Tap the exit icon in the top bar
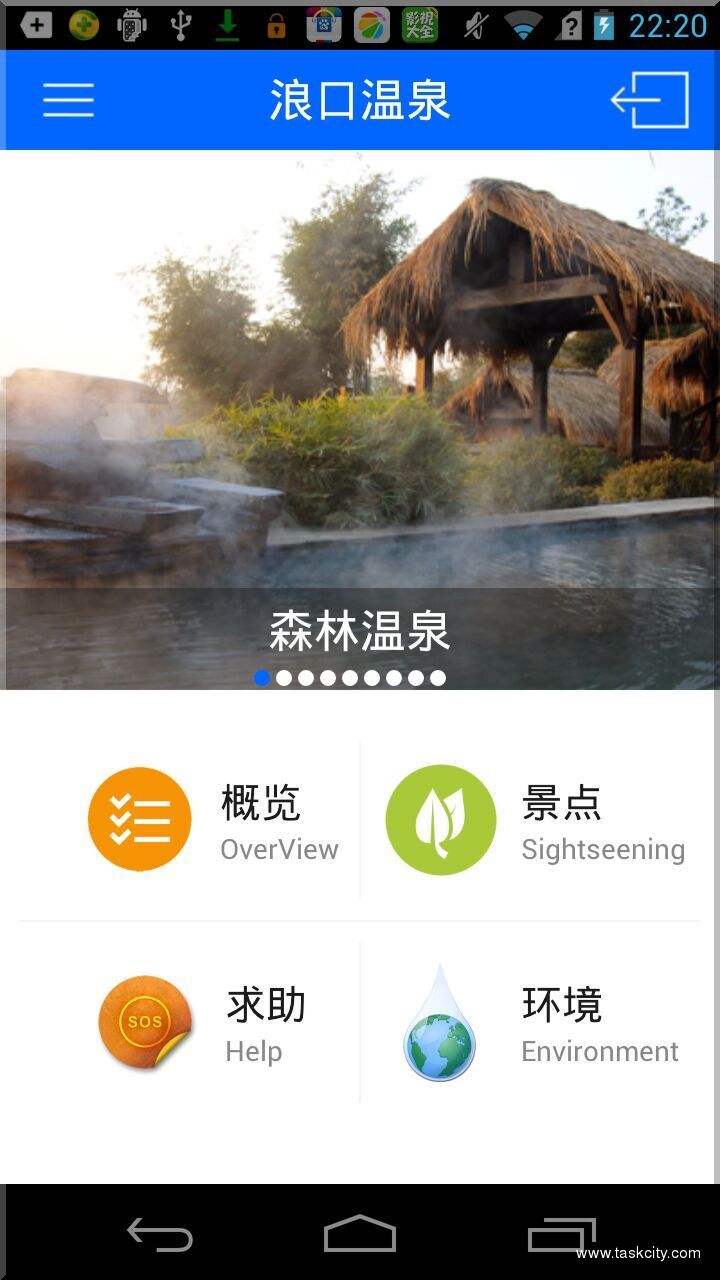The image size is (720, 1280). 650,100
